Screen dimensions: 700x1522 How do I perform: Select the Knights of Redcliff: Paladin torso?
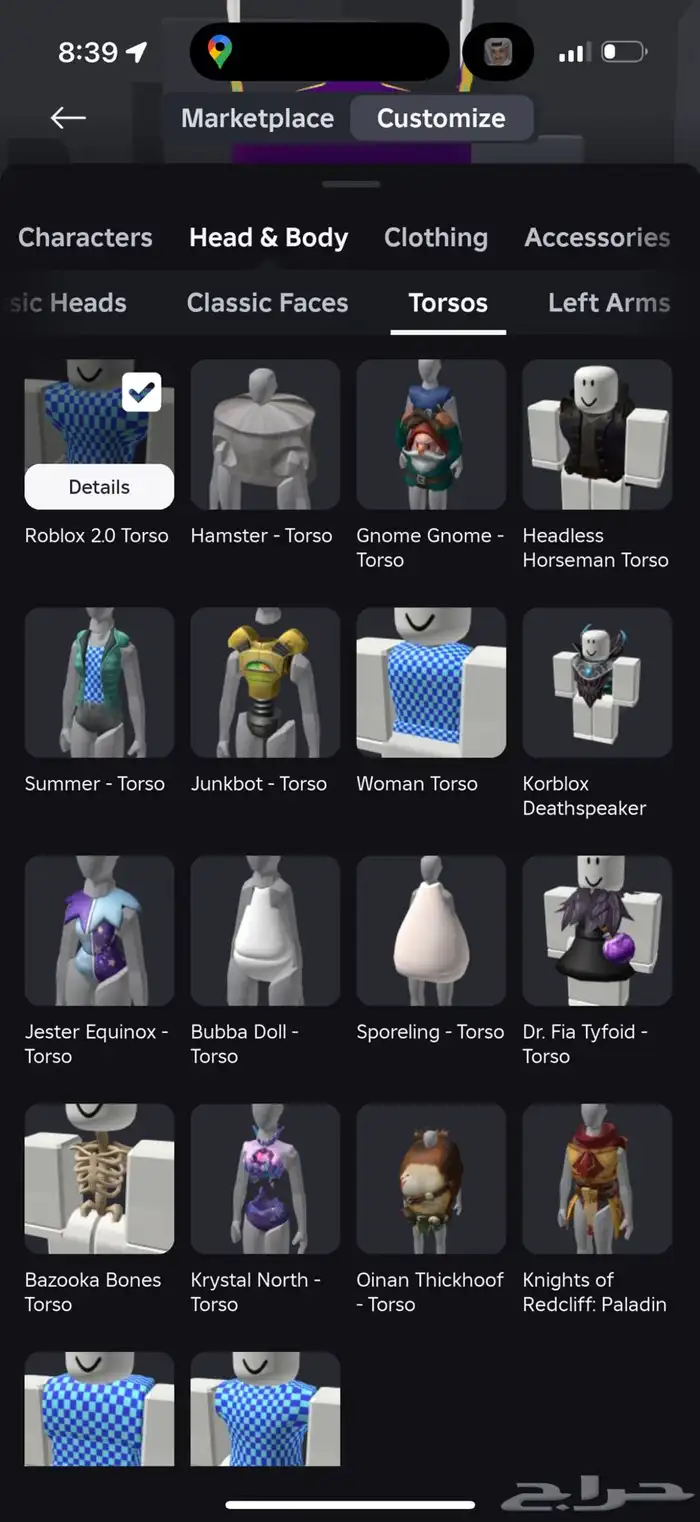(x=597, y=1179)
